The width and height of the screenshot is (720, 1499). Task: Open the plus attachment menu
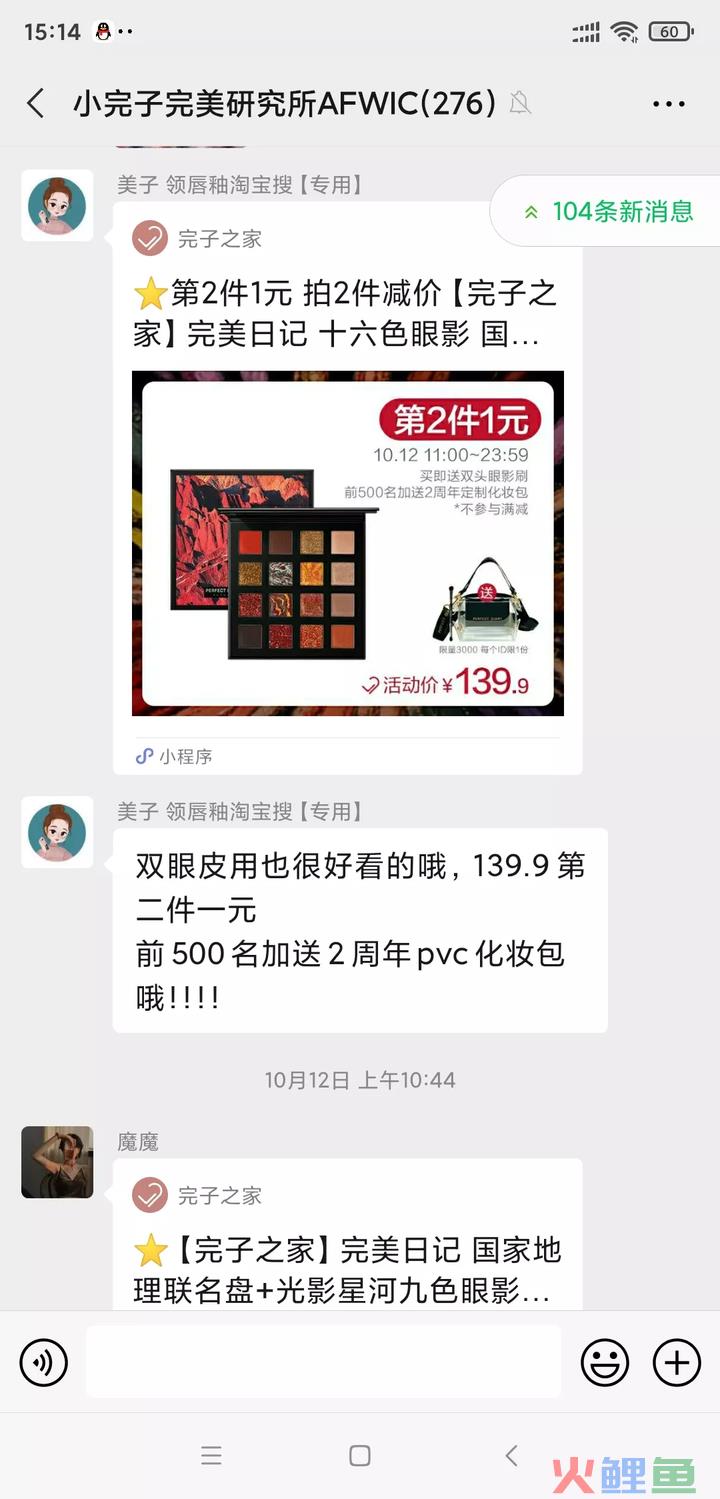pos(677,1362)
